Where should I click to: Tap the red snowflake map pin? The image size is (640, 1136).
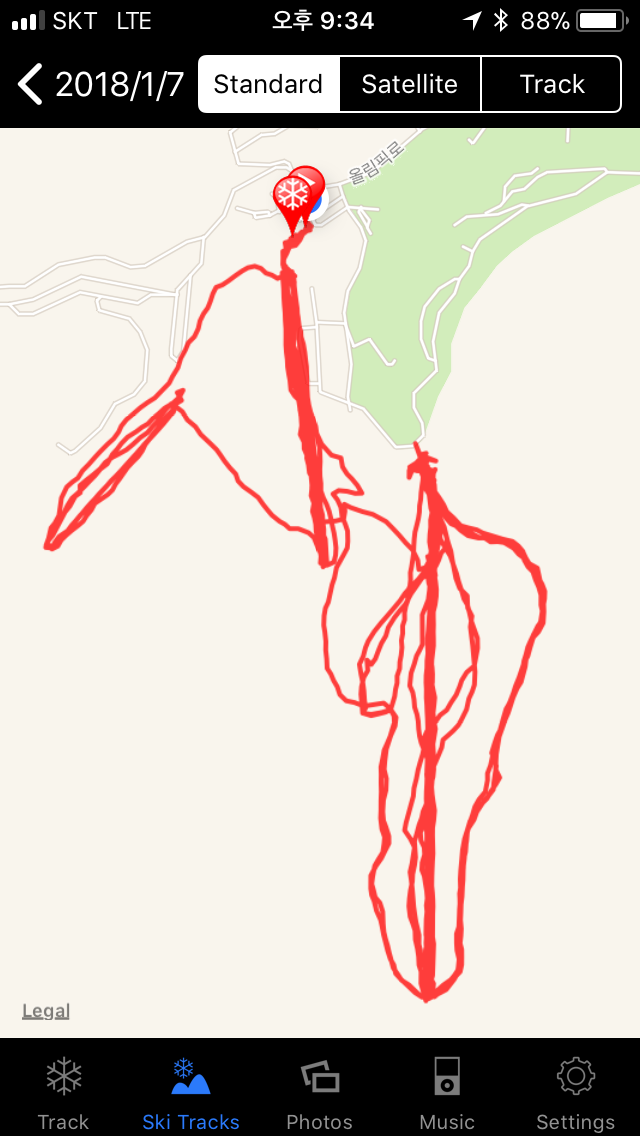coord(293,194)
